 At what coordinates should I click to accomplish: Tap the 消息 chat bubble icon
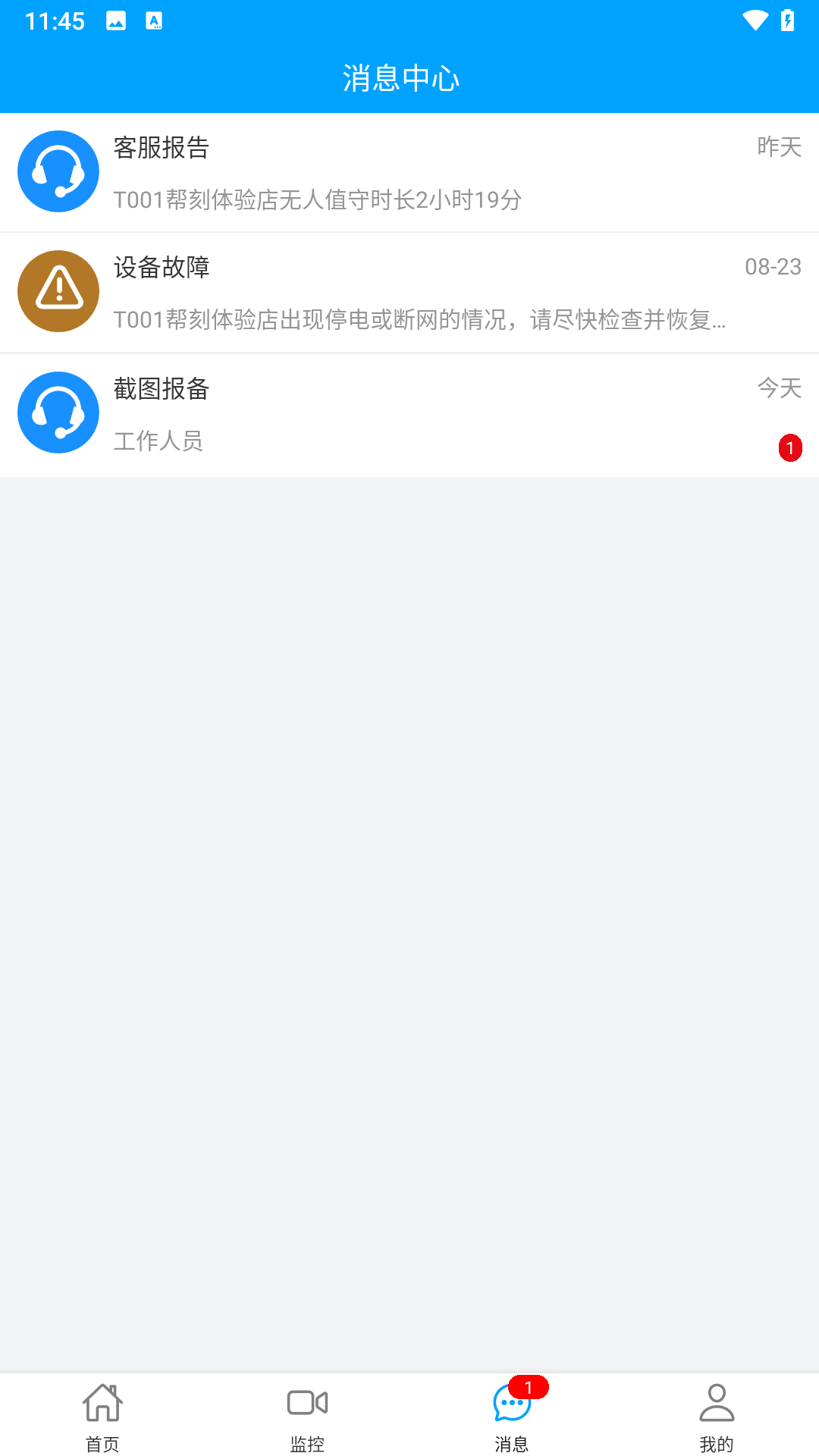pyautogui.click(x=512, y=1408)
